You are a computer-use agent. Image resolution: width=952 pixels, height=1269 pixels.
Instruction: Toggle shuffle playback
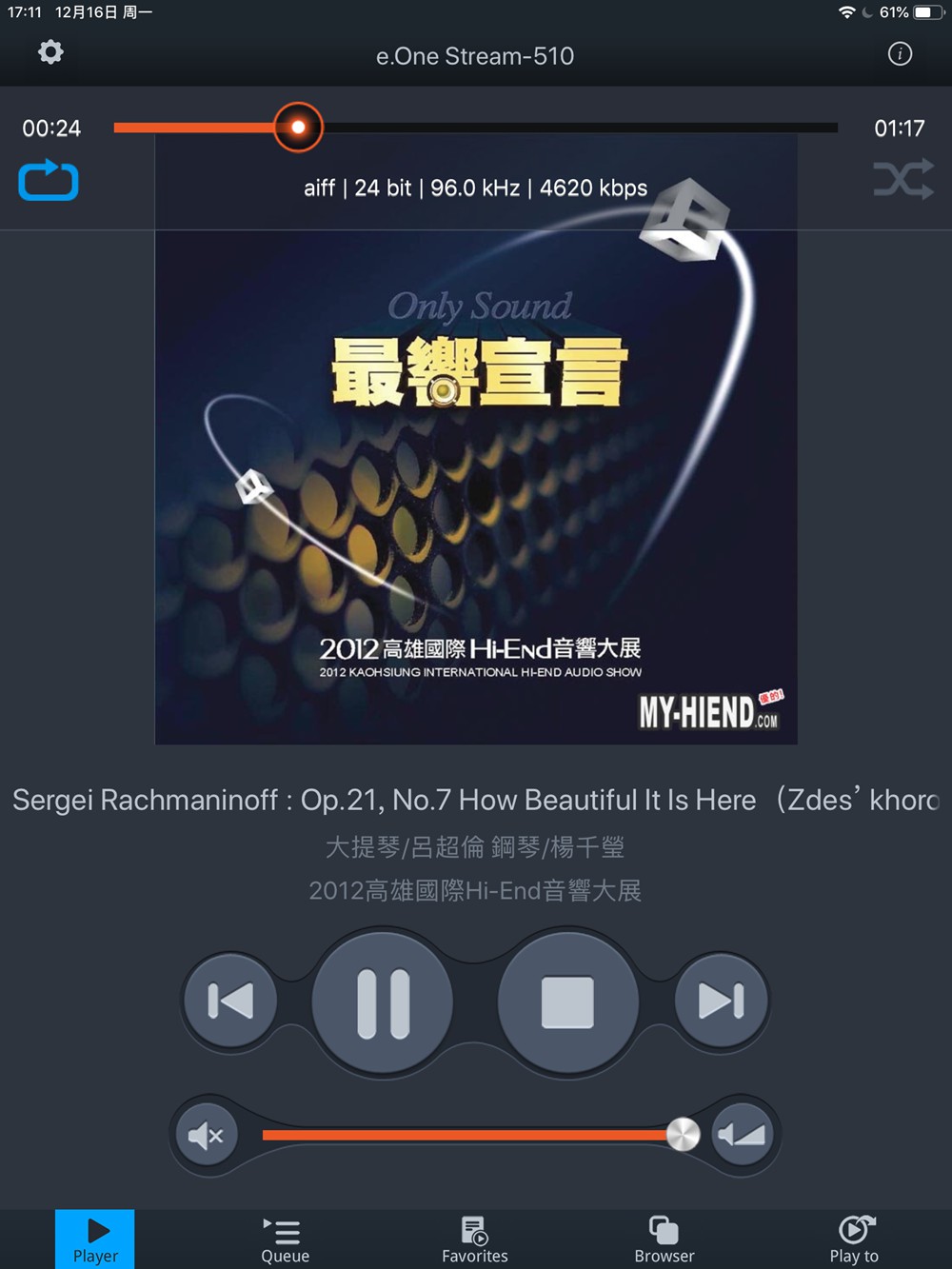(x=902, y=179)
